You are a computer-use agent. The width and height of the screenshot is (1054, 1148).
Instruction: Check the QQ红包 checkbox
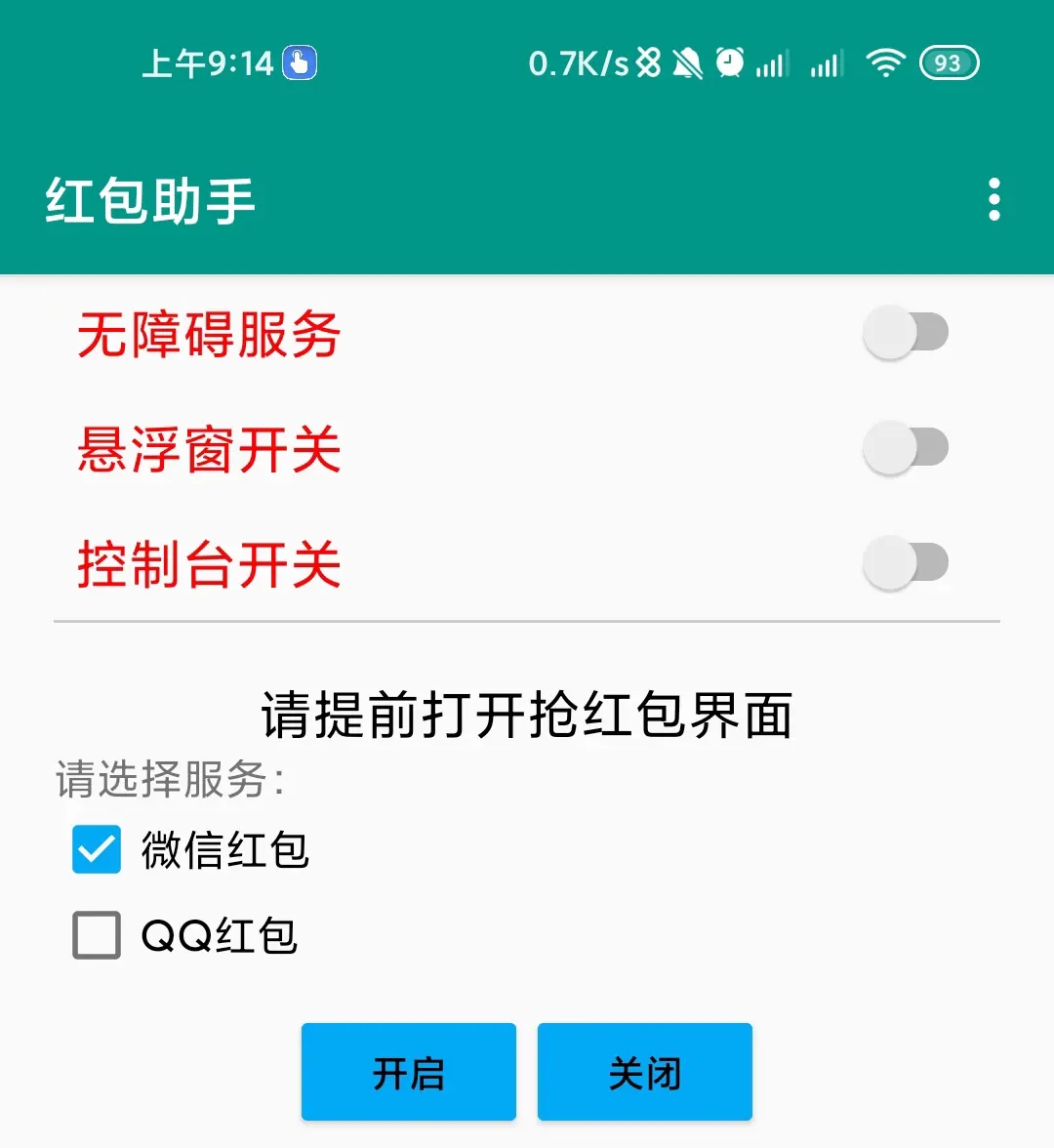point(94,934)
